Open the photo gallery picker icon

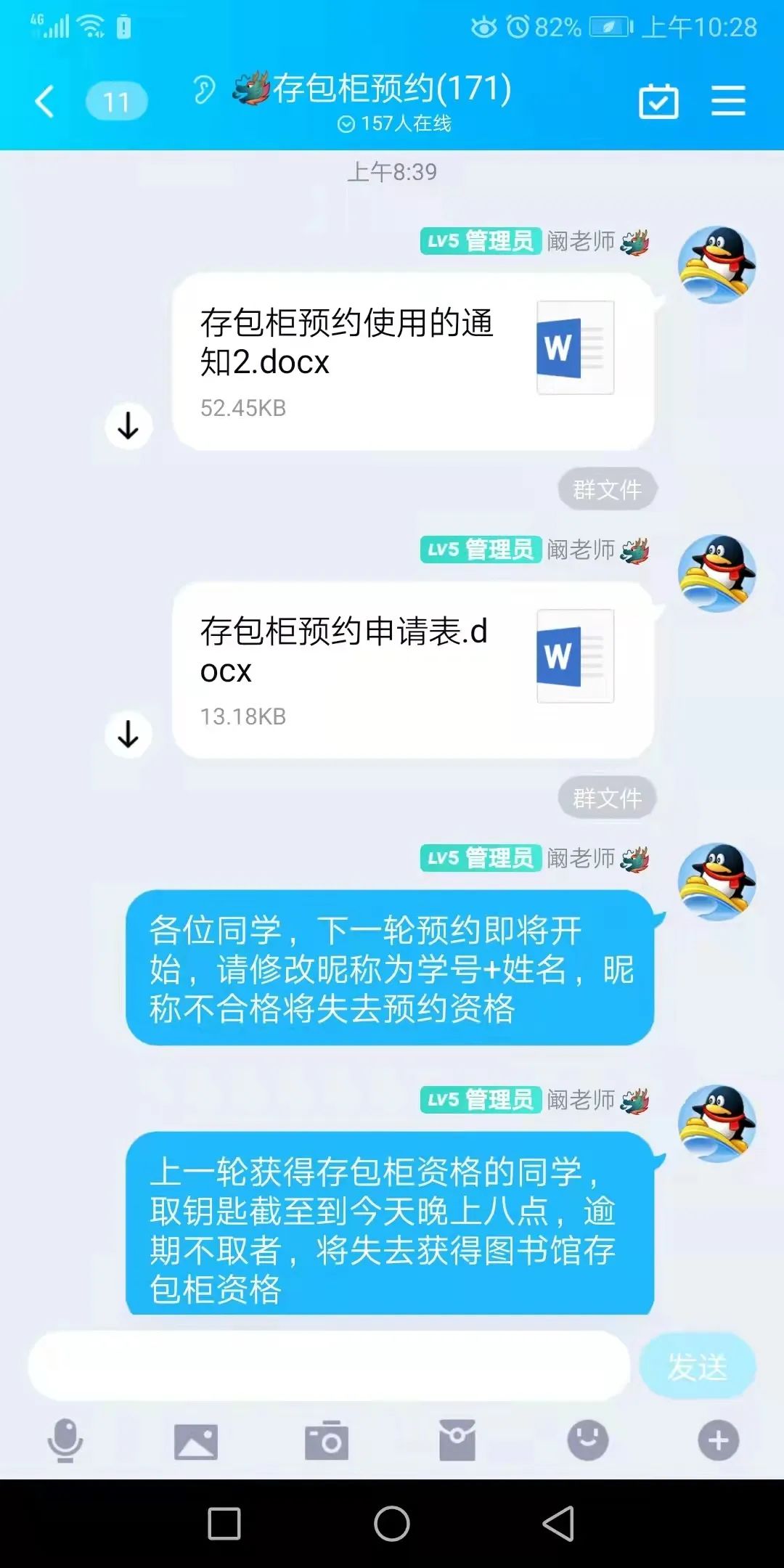[196, 1441]
